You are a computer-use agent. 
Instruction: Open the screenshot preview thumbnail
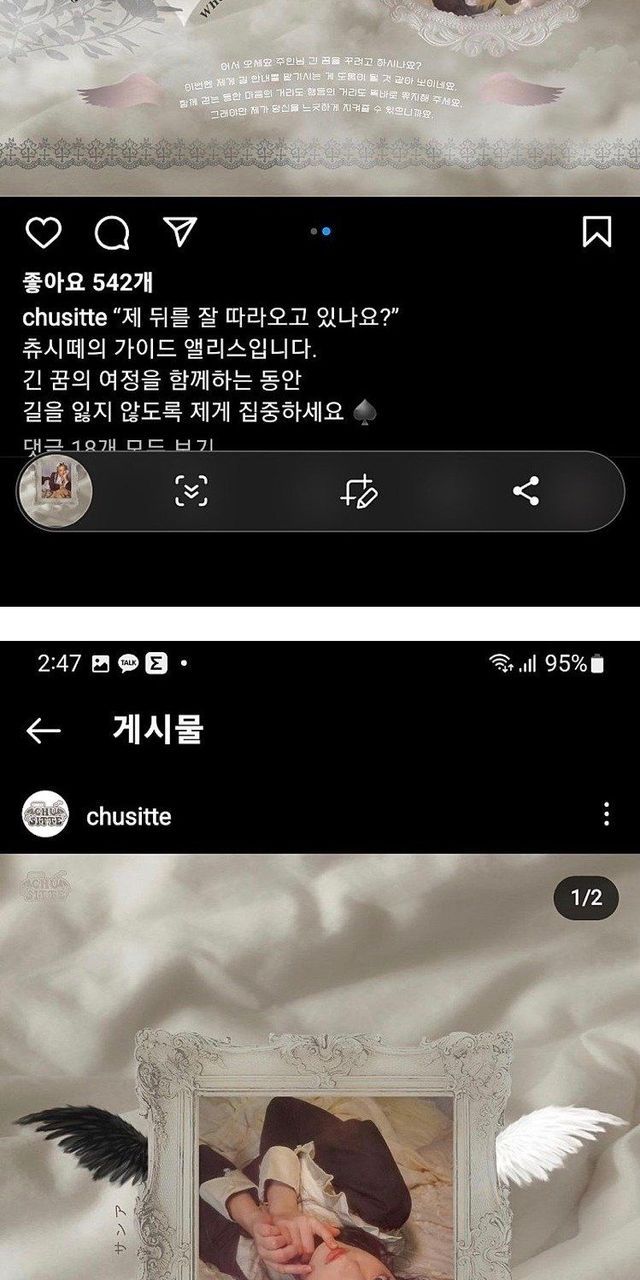[56, 491]
